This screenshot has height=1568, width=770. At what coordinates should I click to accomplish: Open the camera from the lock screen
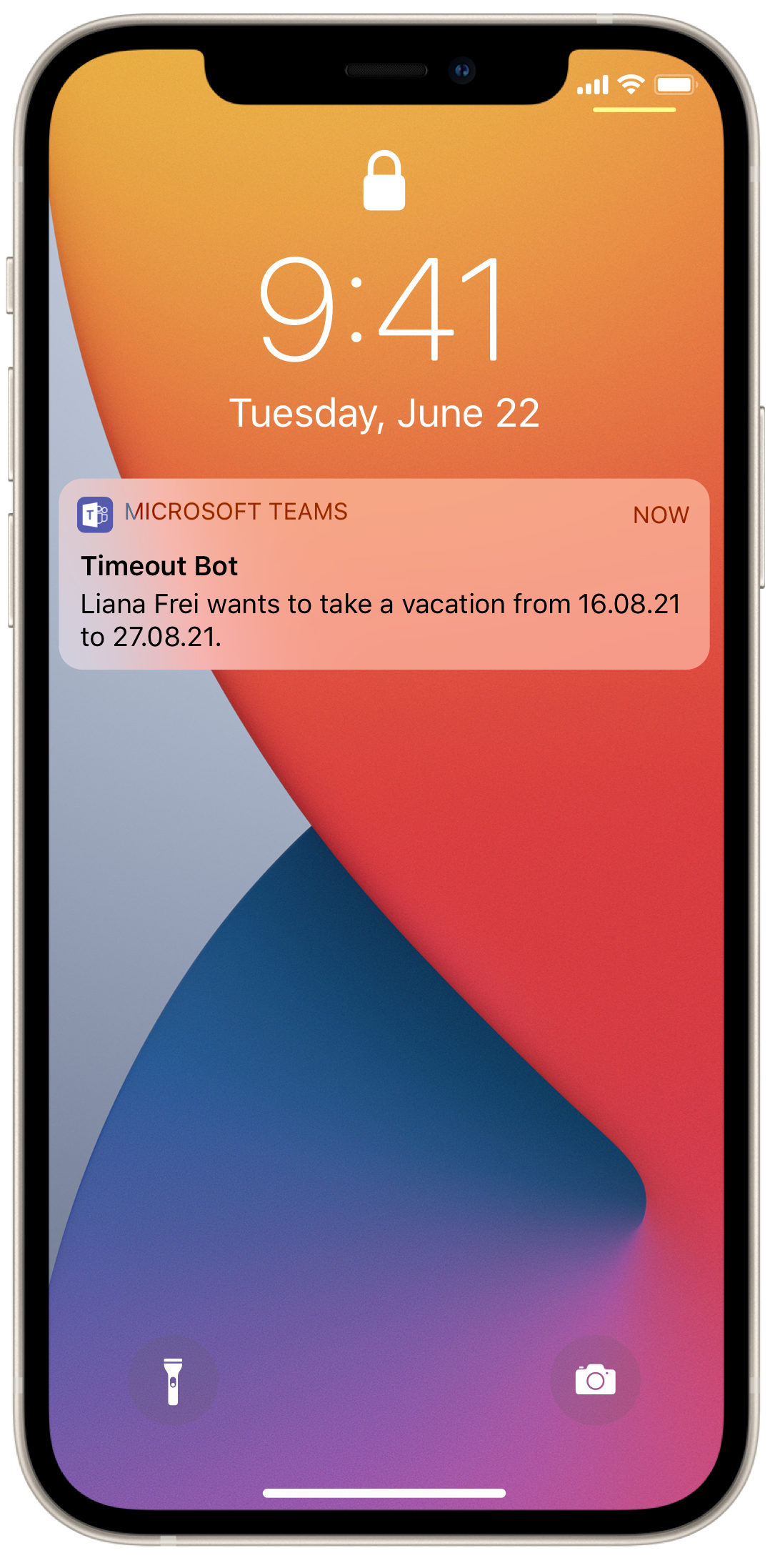[595, 1380]
